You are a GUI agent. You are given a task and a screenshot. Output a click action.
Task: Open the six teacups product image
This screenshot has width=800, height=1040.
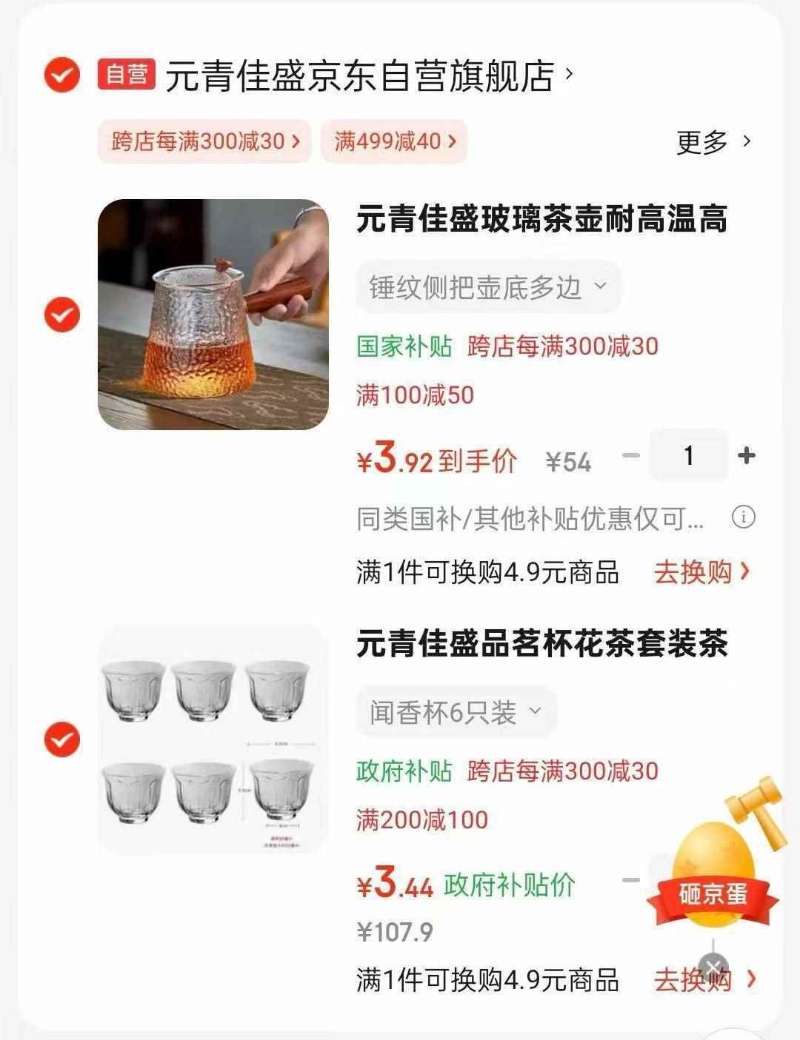[213, 740]
